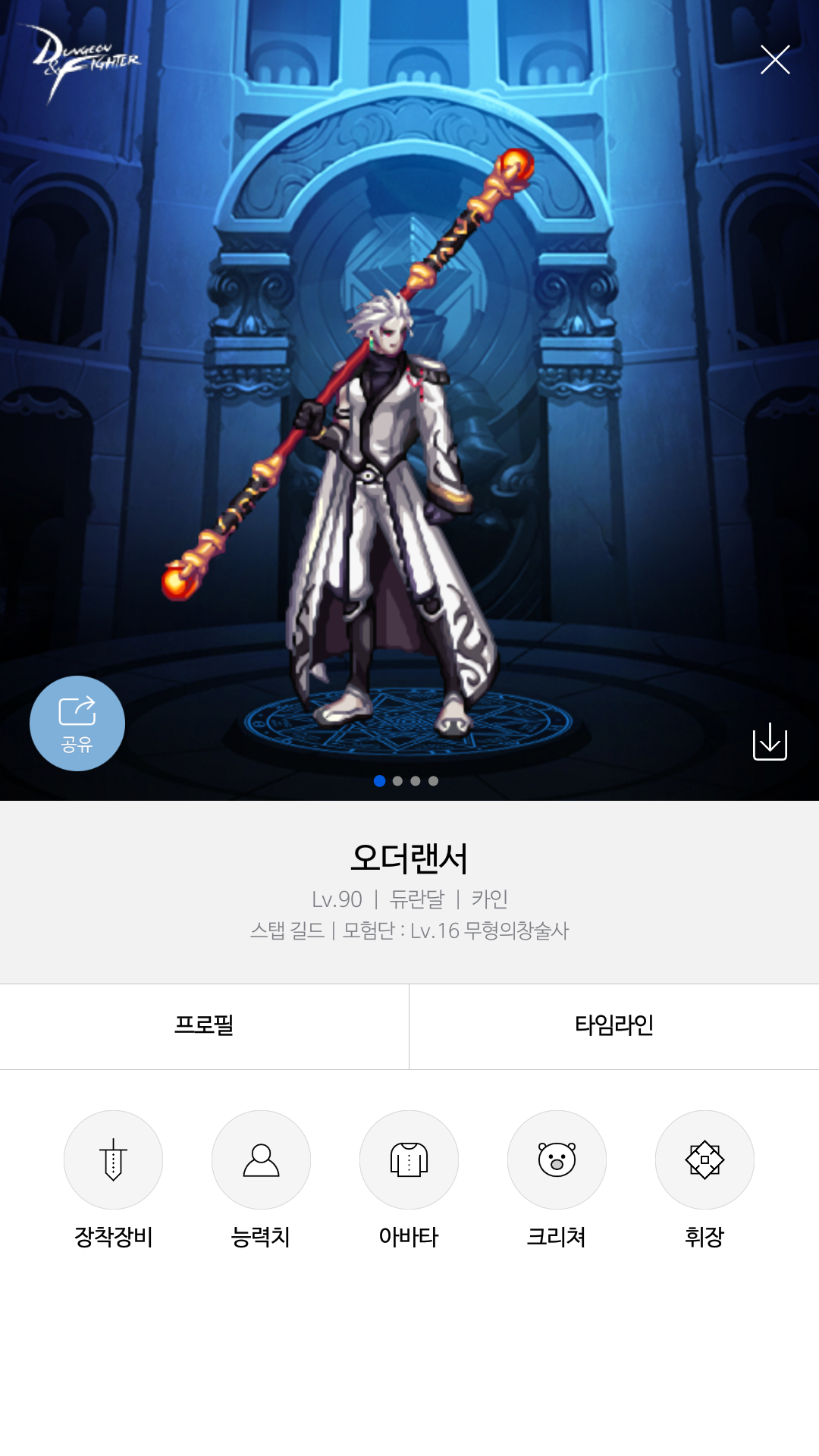Switch to the 프로필 tab
This screenshot has width=819, height=1456.
tap(204, 1026)
